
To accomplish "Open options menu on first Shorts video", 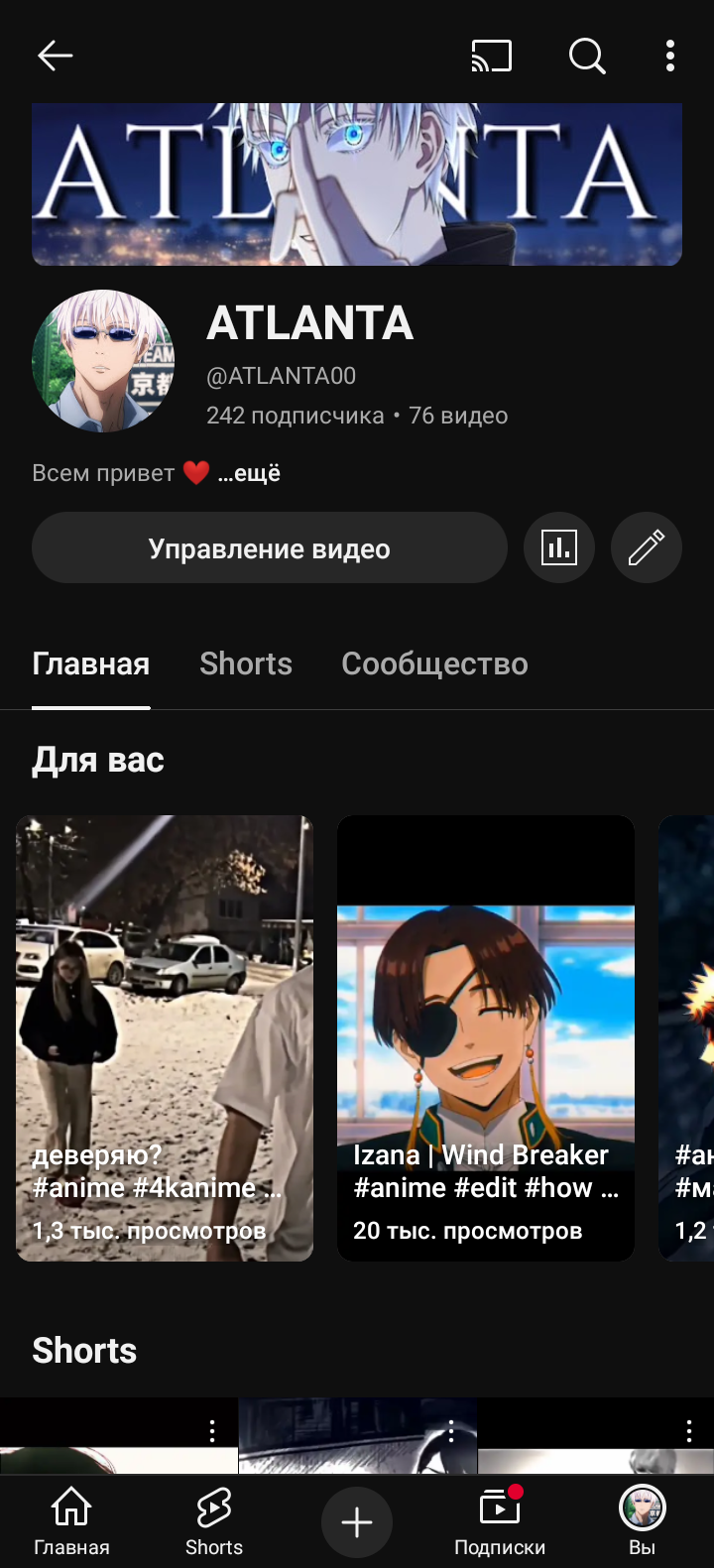I will click(x=211, y=1429).
